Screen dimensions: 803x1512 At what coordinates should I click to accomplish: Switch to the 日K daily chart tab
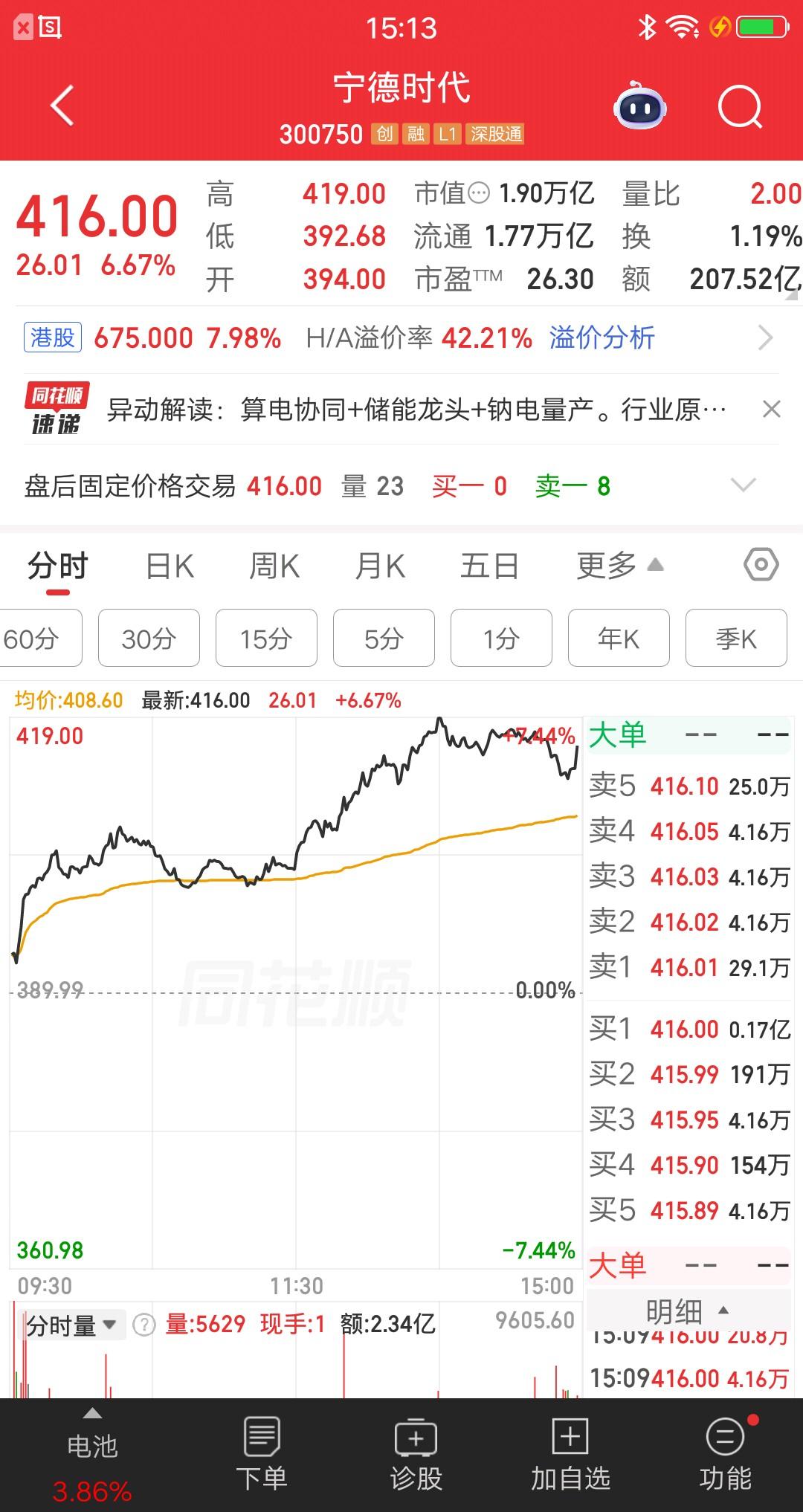tap(169, 566)
